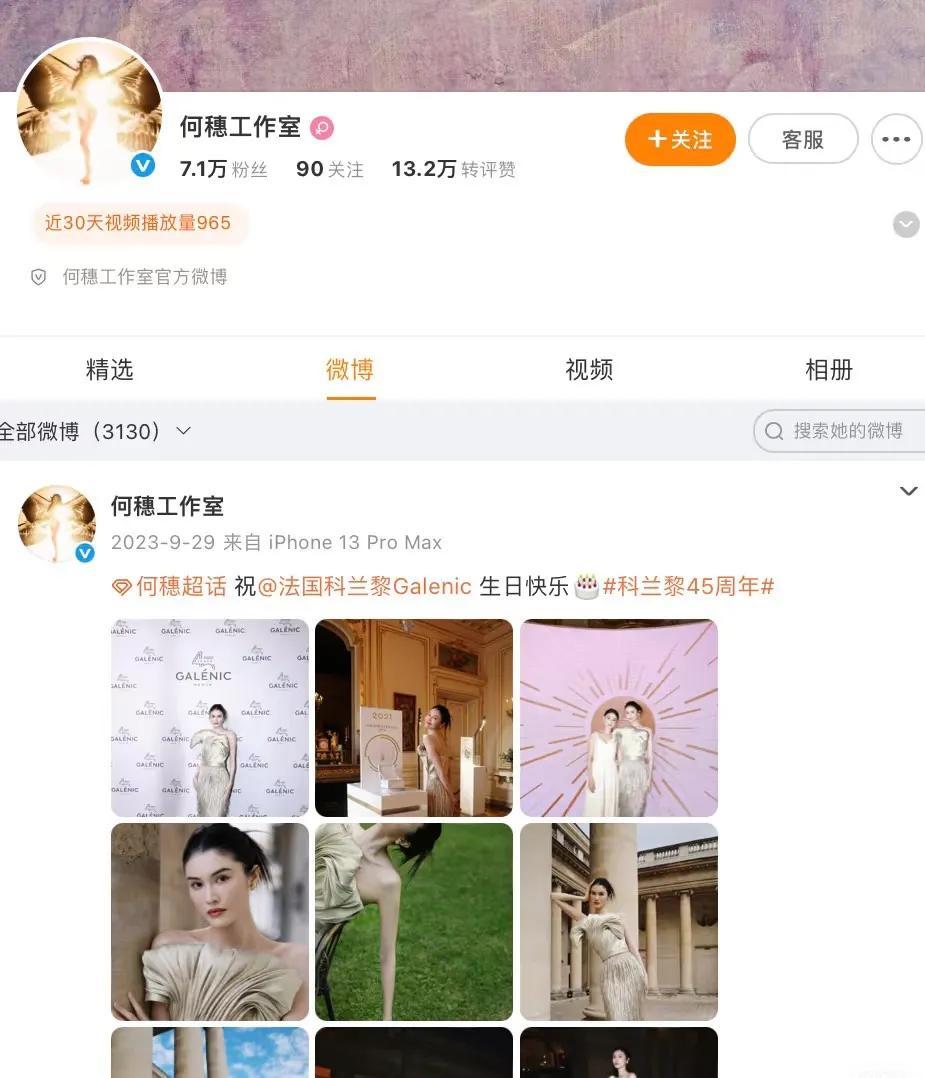
Task: Open the 全部微博 filter dropdown
Action: 95,431
